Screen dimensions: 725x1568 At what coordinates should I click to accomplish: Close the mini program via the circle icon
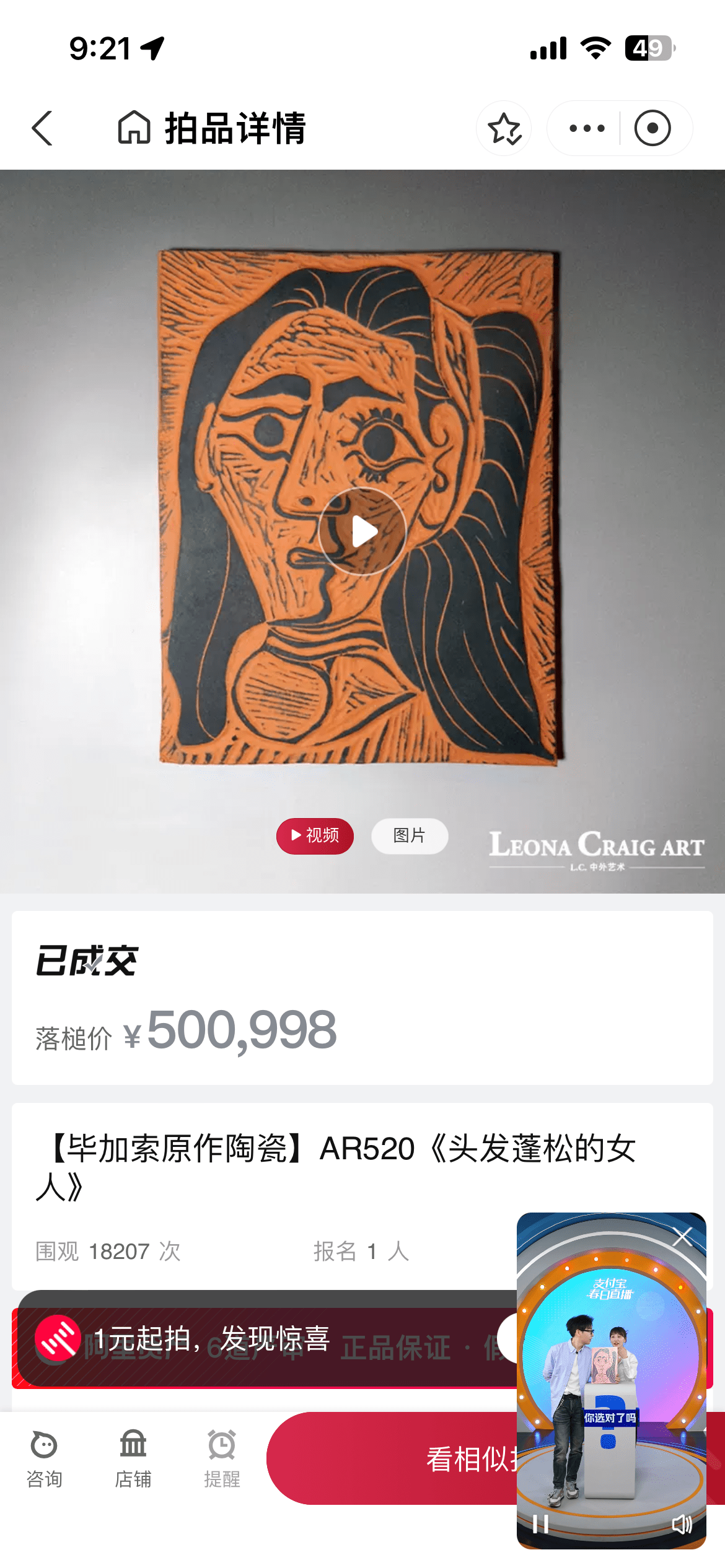pos(652,128)
